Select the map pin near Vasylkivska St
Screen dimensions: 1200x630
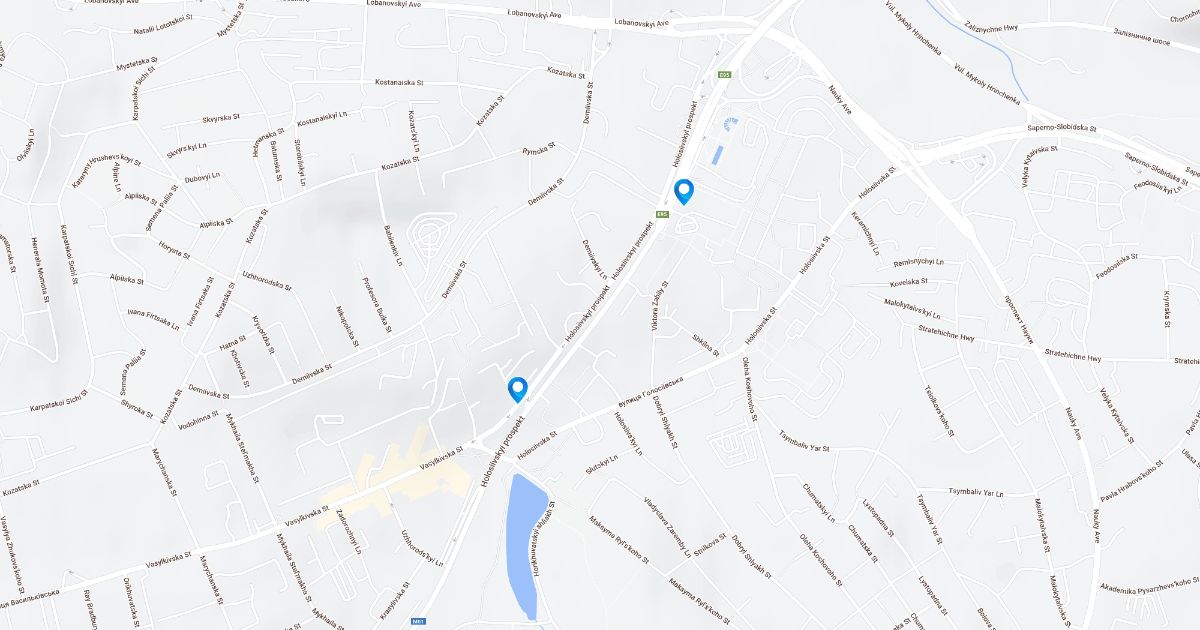pyautogui.click(x=518, y=390)
